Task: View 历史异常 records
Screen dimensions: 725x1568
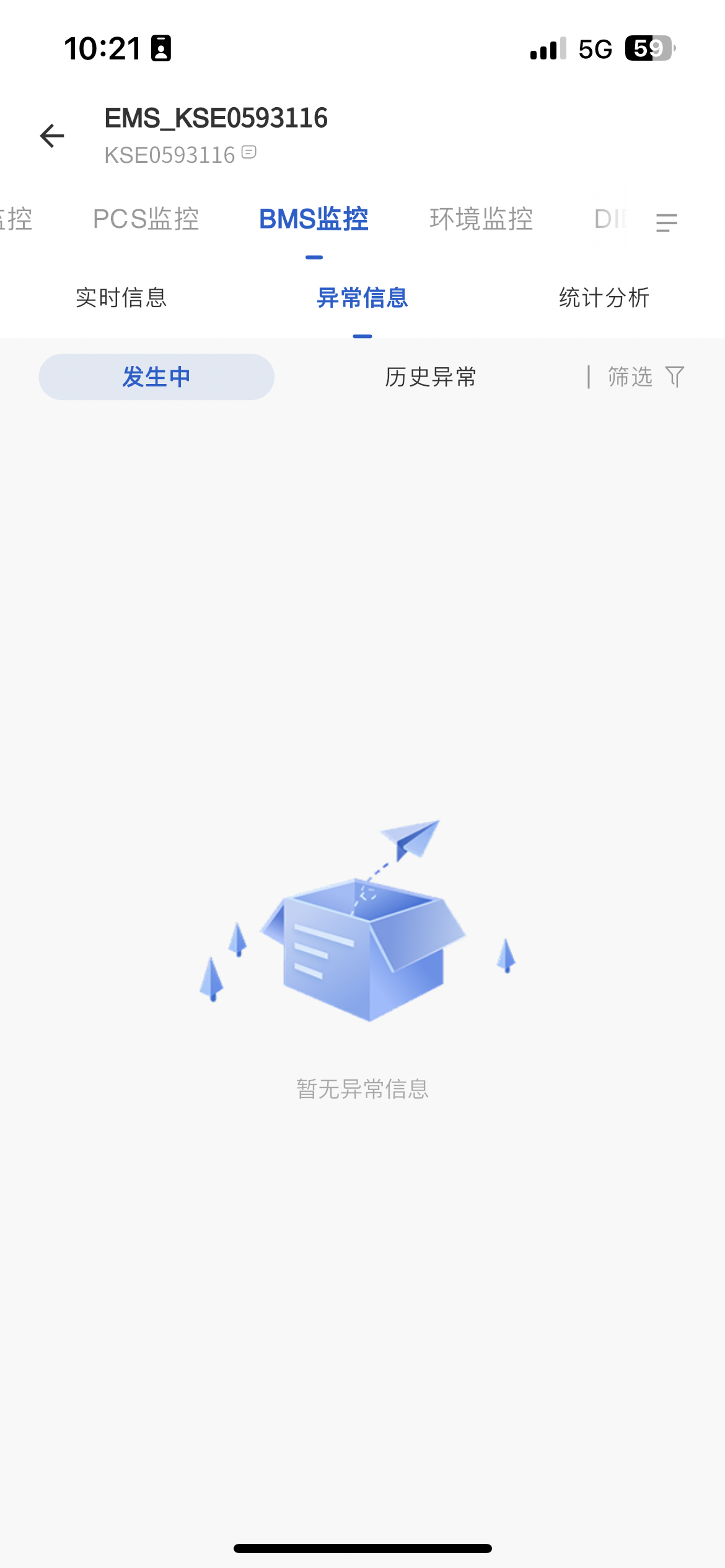Action: 431,377
